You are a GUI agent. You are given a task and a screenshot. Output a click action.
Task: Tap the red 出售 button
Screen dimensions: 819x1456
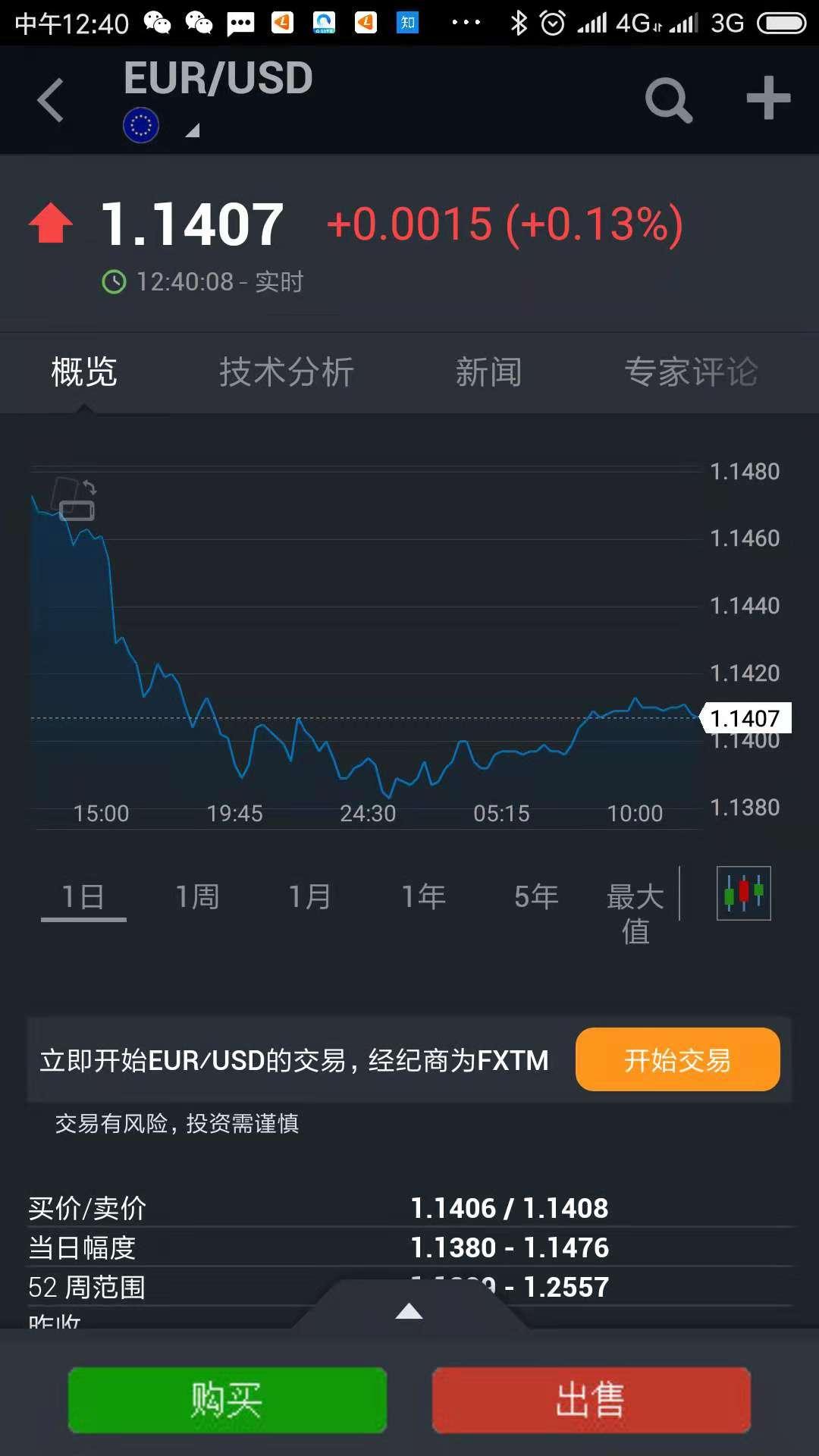coord(591,1400)
